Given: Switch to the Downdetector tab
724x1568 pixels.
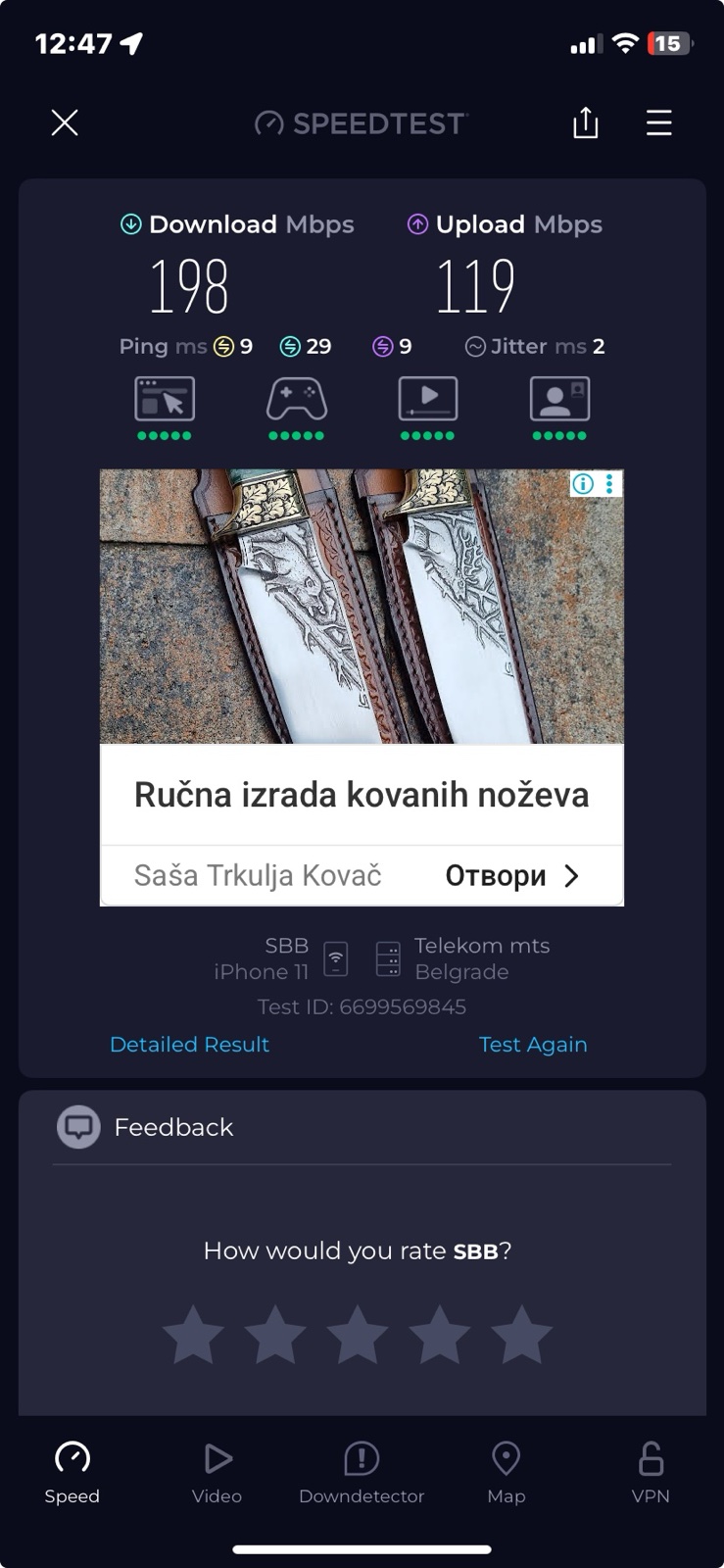Looking at the screenshot, I should pos(362,1472).
